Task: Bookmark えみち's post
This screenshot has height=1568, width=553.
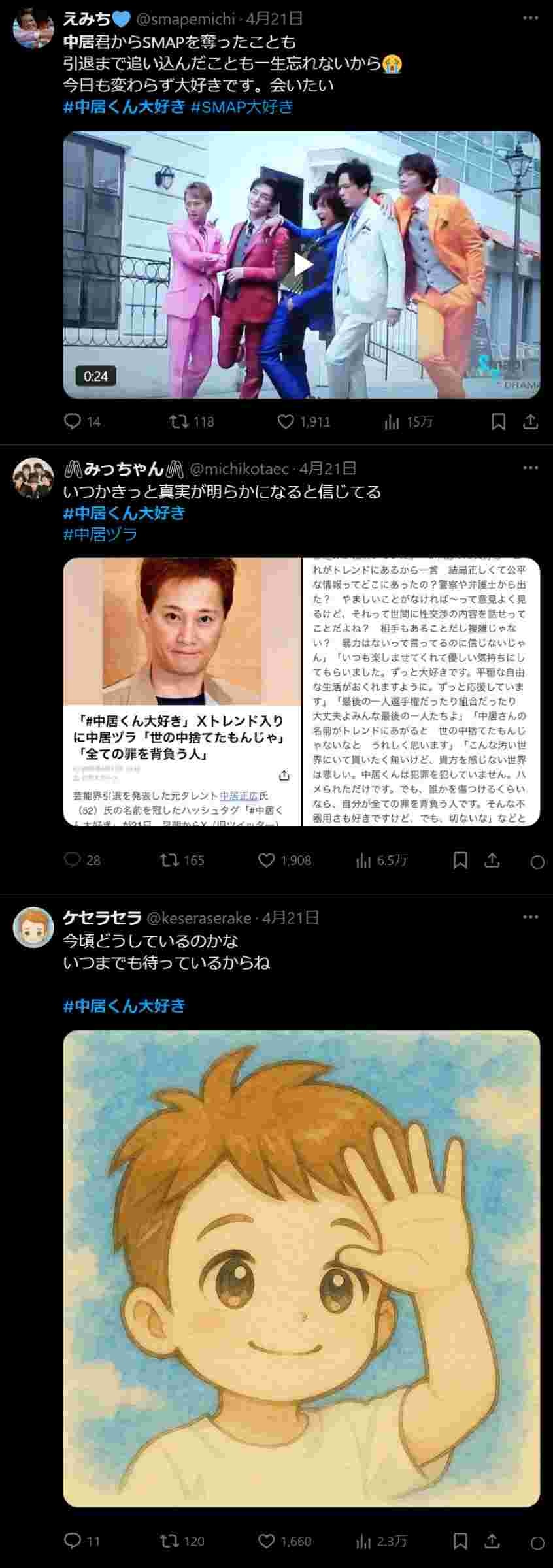Action: click(x=498, y=422)
